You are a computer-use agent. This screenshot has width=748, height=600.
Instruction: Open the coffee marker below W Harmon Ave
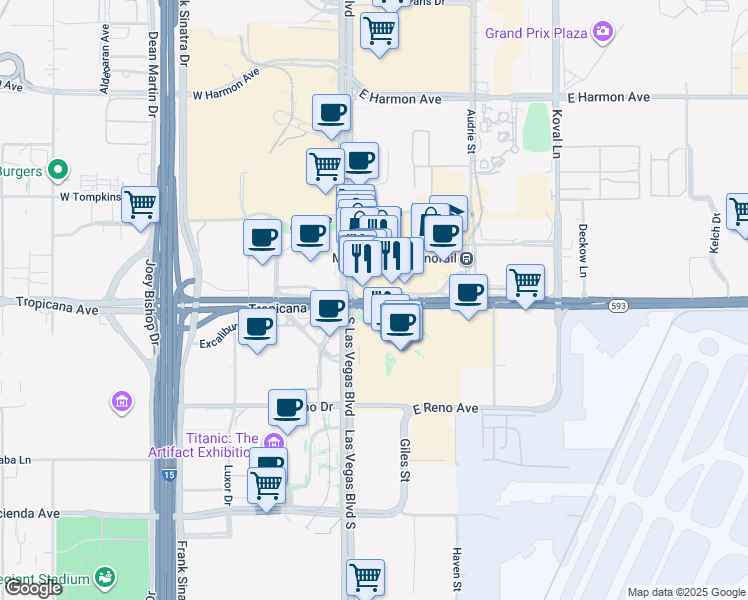(x=331, y=114)
